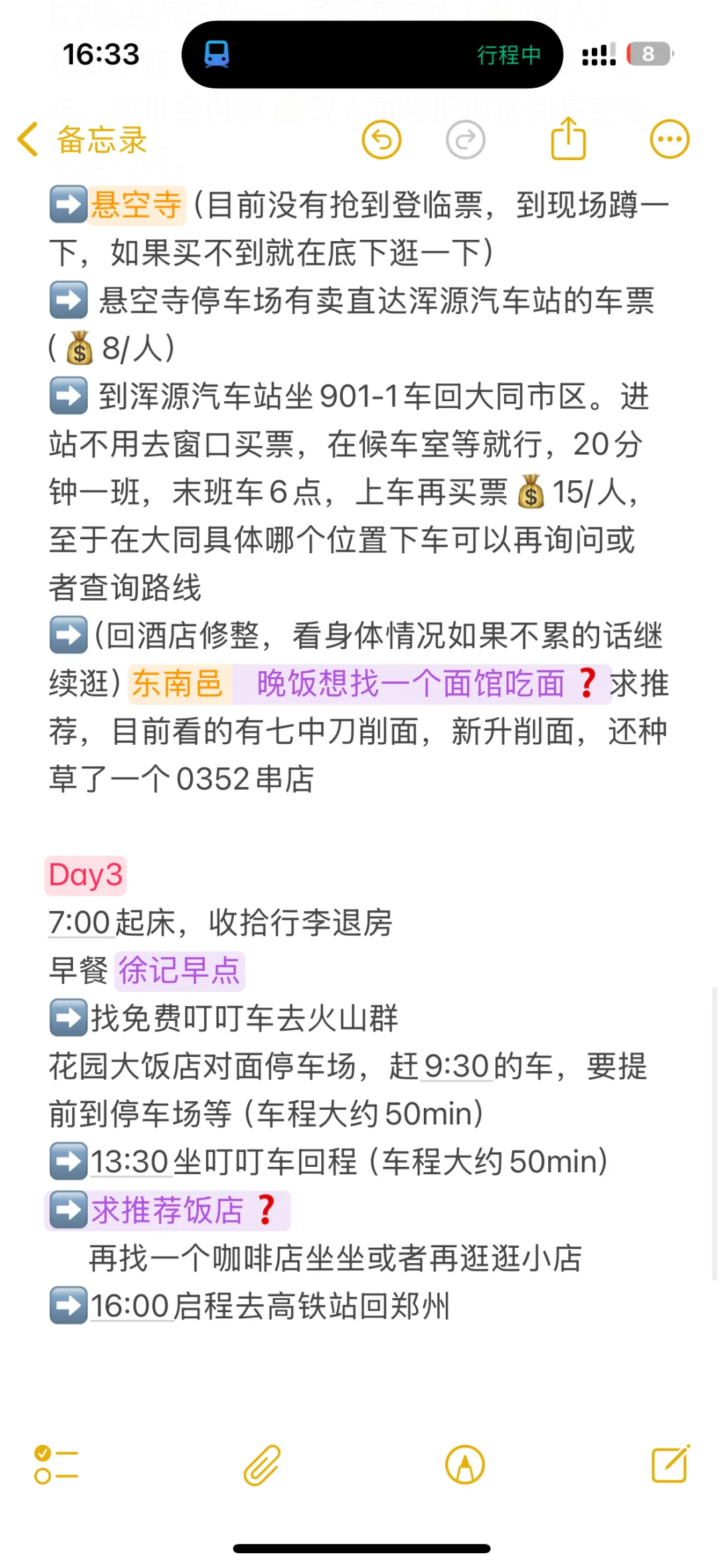
Task: Tap the underlined 13:30 time link
Action: (x=129, y=1162)
